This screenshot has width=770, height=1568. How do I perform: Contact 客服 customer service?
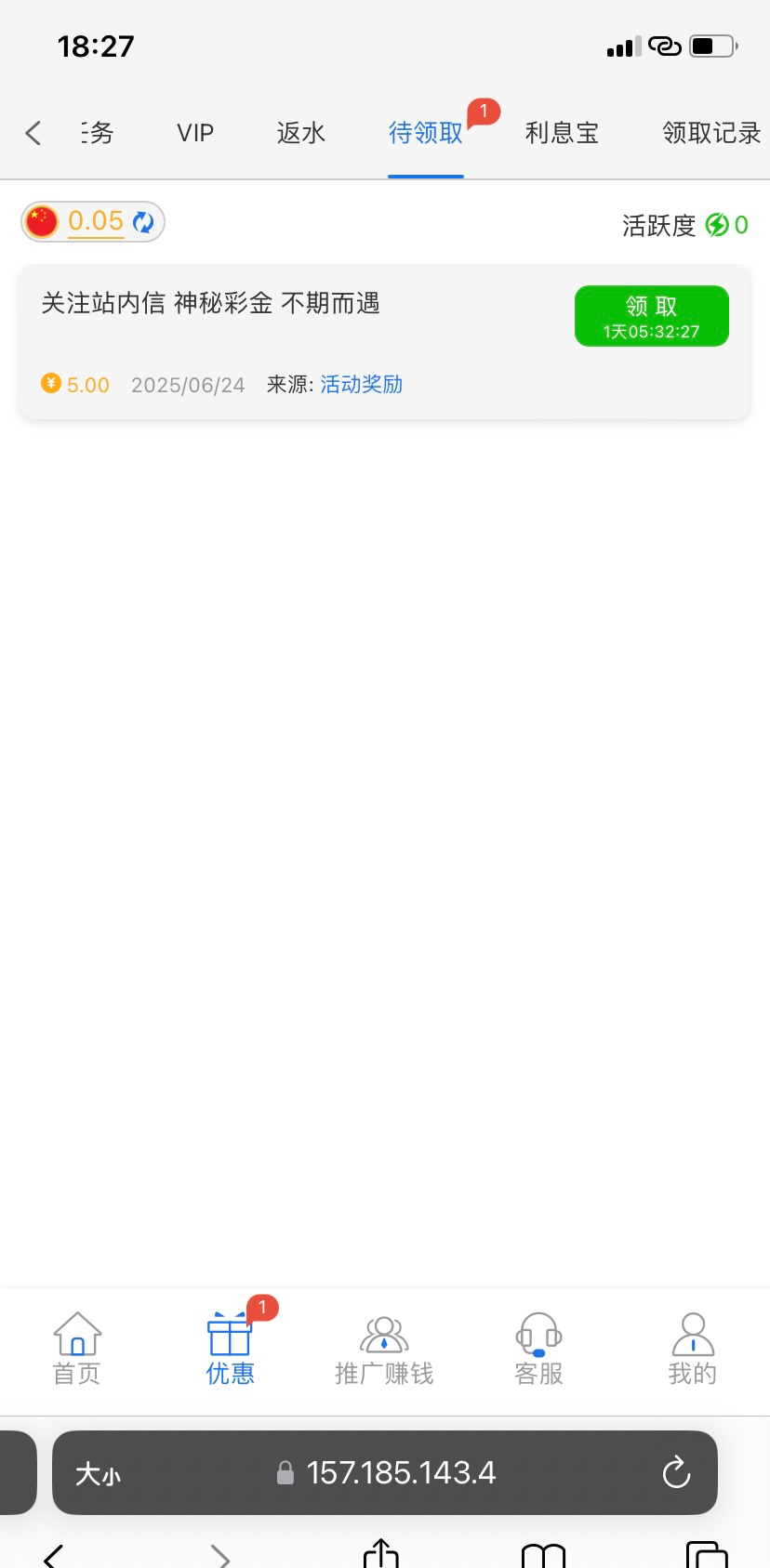538,1349
